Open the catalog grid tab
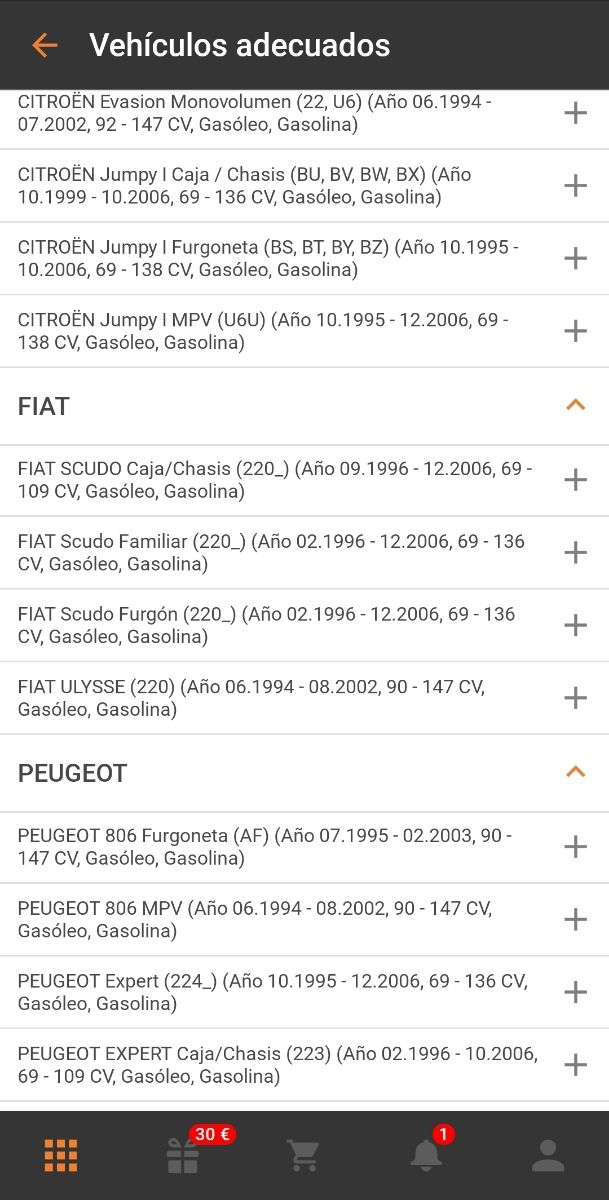The width and height of the screenshot is (609, 1200). (x=61, y=1155)
